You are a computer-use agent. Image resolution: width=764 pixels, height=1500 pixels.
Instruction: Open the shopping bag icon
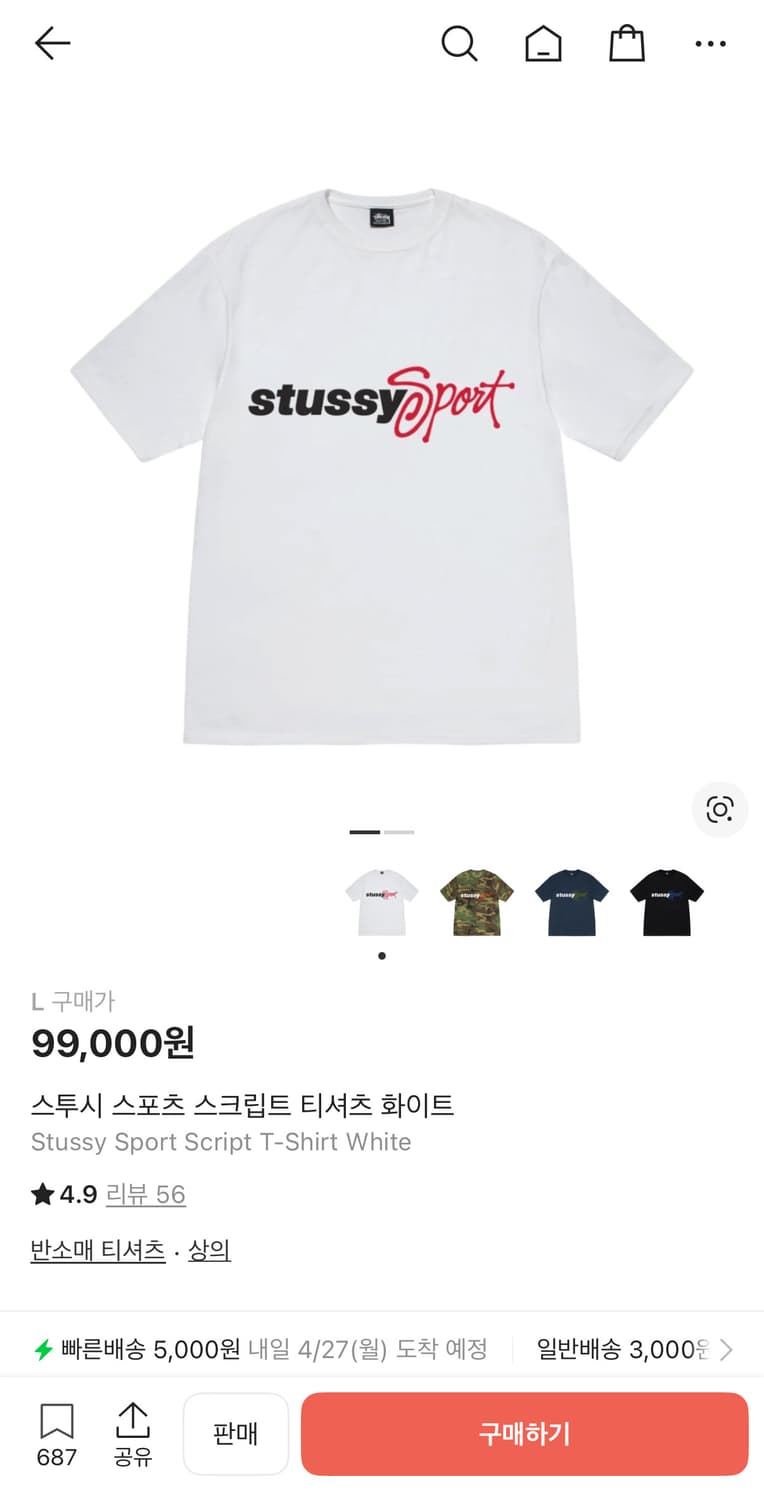click(627, 43)
